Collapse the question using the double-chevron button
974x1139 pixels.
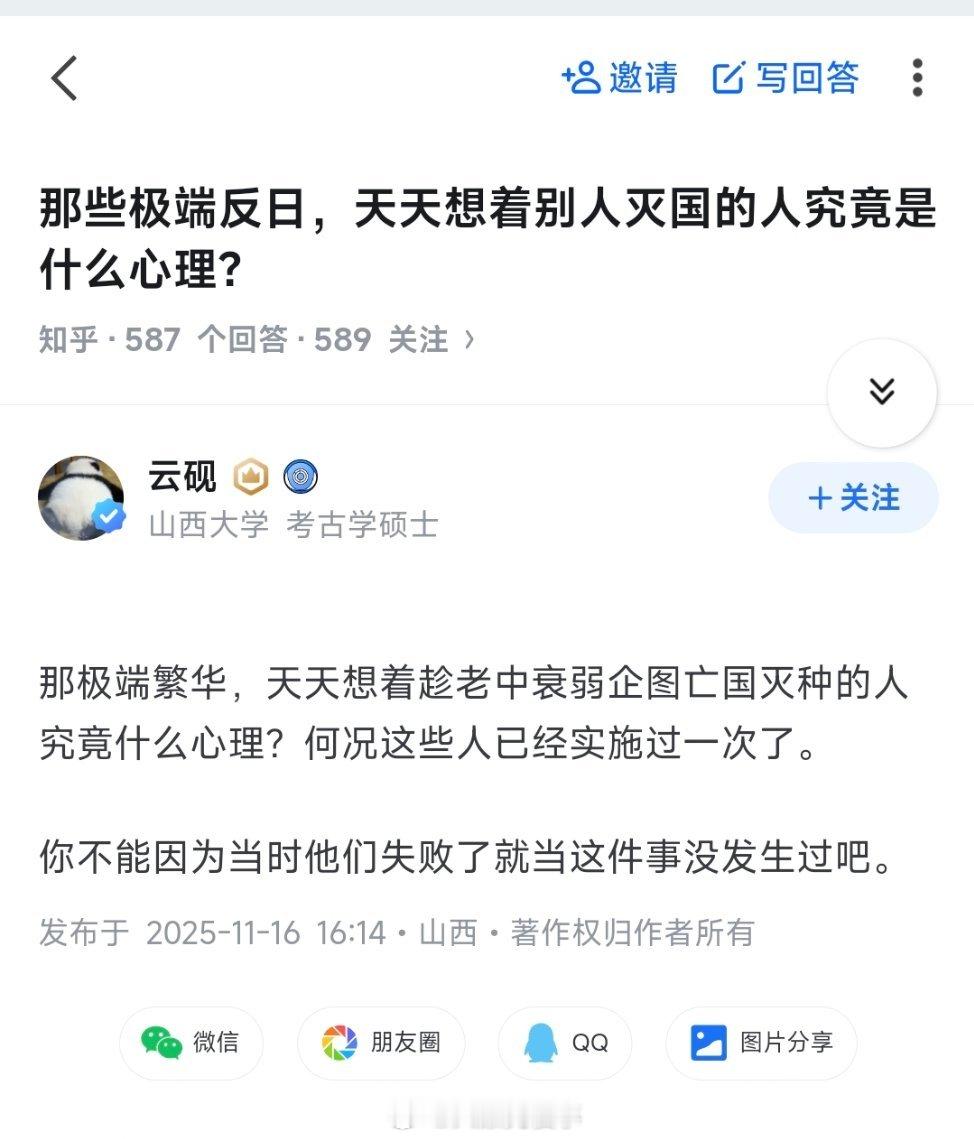[881, 393]
